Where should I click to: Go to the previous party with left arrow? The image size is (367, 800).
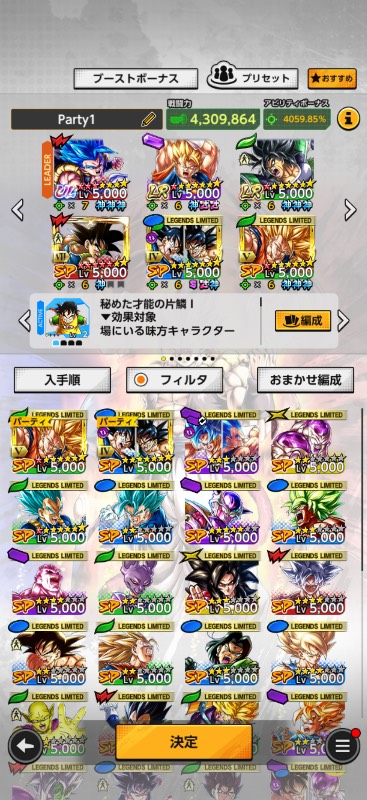(x=17, y=210)
